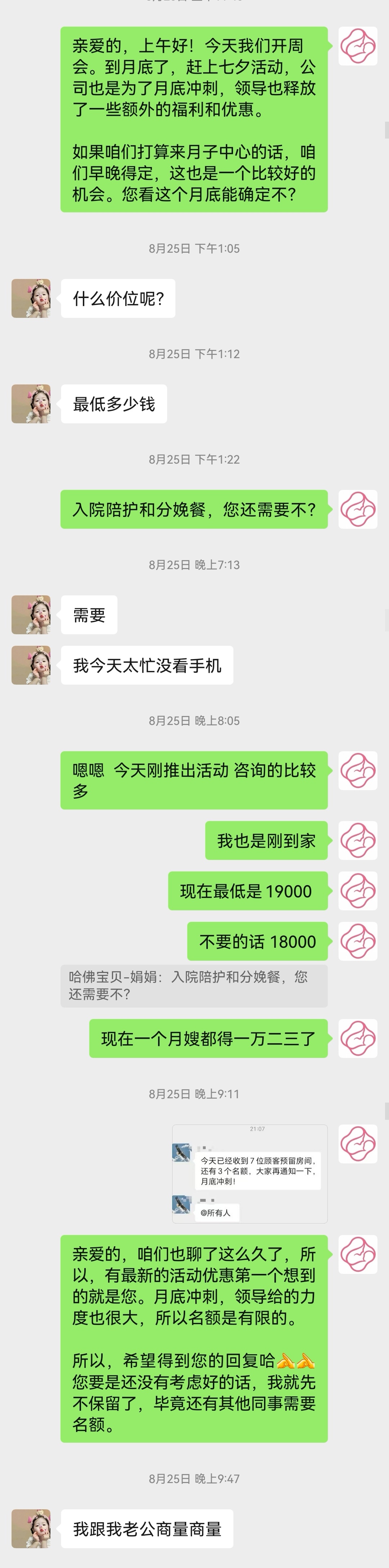Viewport: 389px width, 1568px height.
Task: Open the group-chat screenshot image sent at 晚上9:11
Action: pyautogui.click(x=250, y=1173)
